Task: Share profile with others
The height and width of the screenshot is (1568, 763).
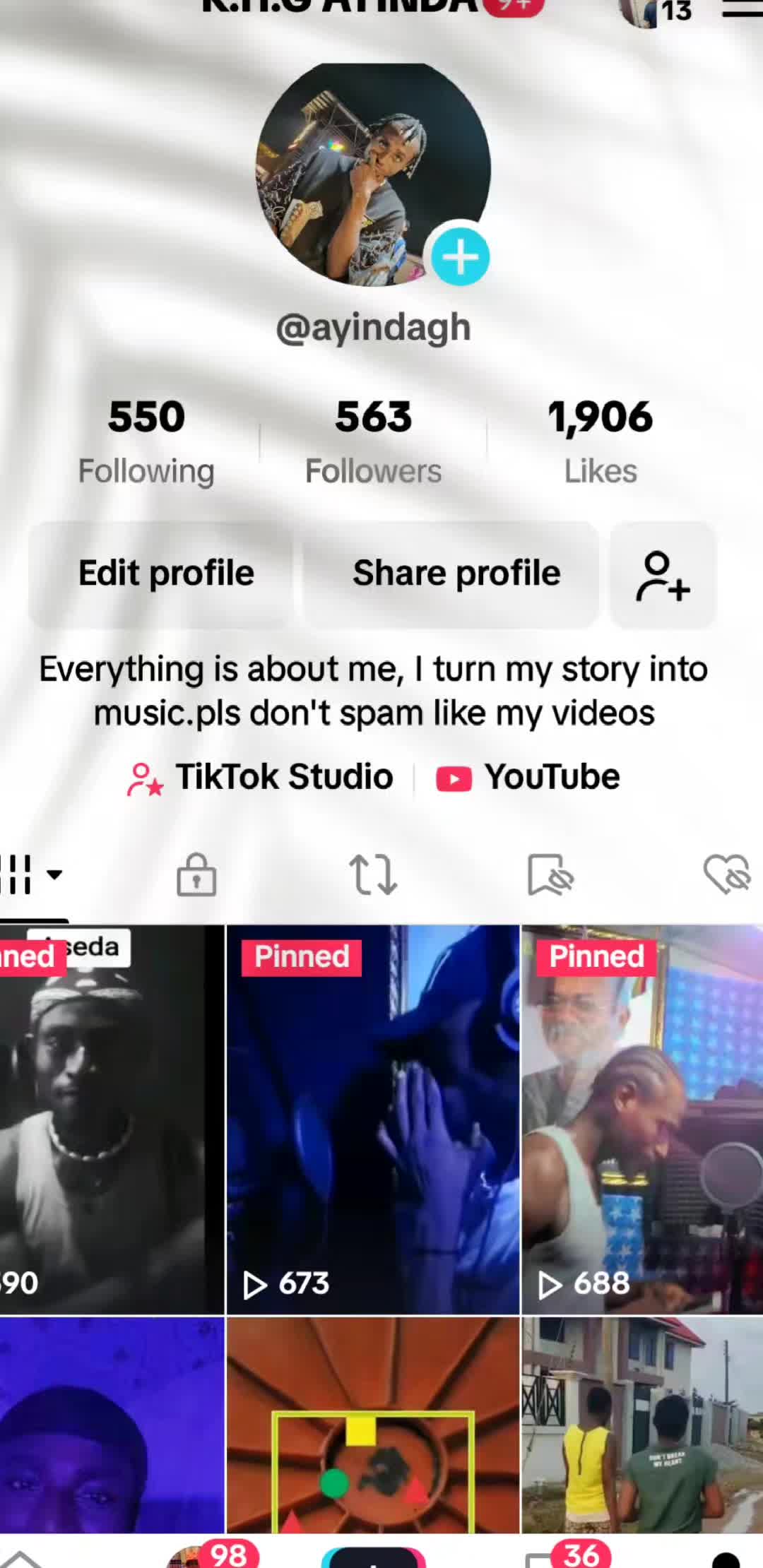Action: pyautogui.click(x=456, y=574)
